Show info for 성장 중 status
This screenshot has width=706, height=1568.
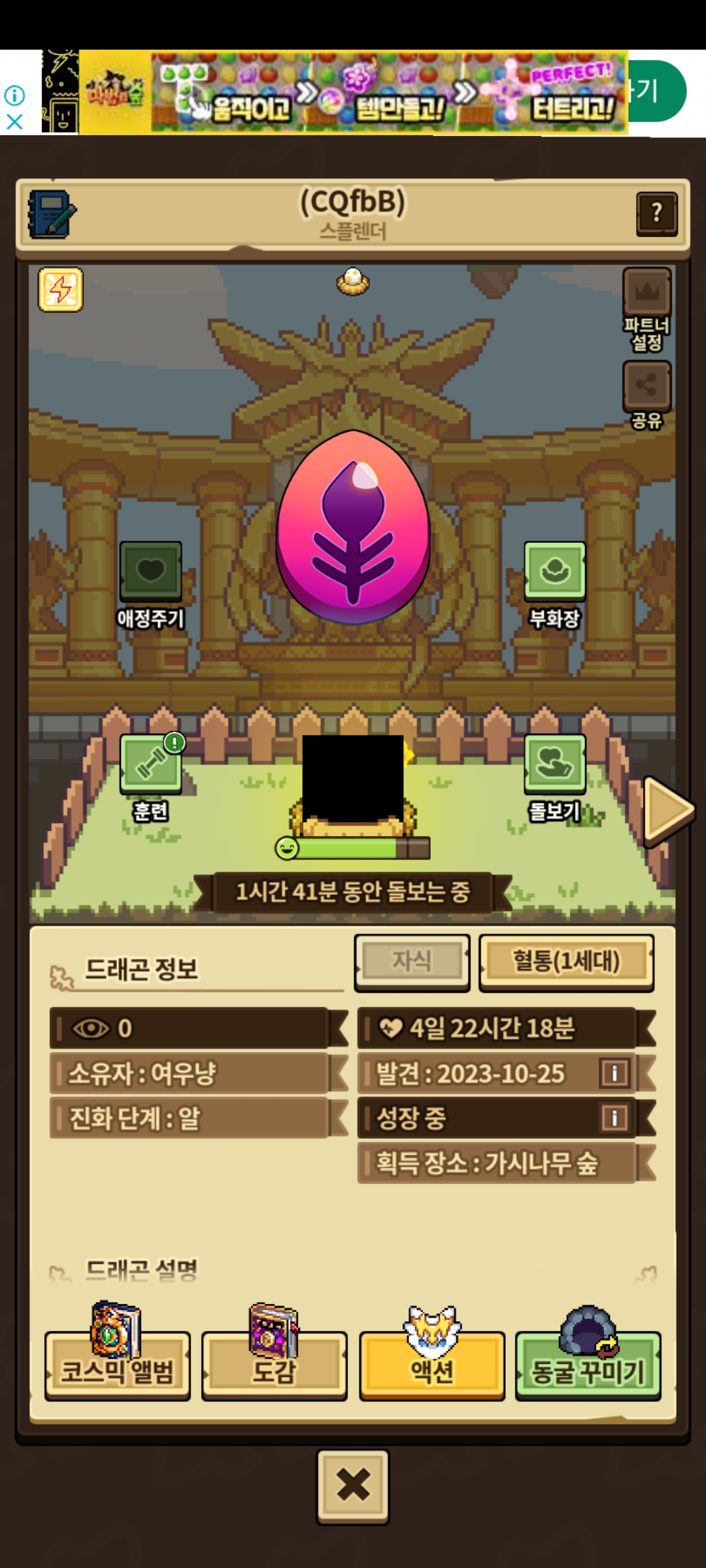[x=614, y=1117]
